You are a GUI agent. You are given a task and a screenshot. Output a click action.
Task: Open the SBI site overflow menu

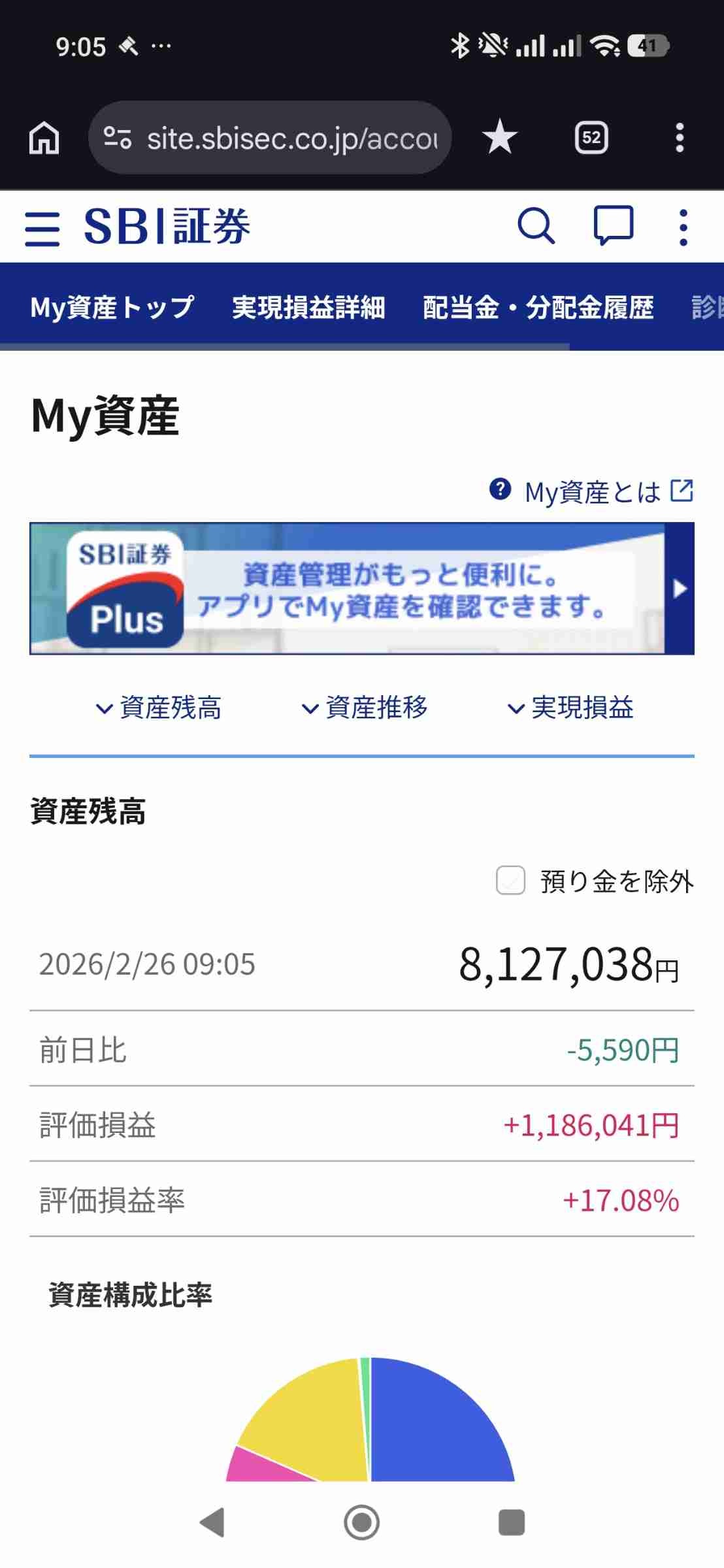point(683,227)
